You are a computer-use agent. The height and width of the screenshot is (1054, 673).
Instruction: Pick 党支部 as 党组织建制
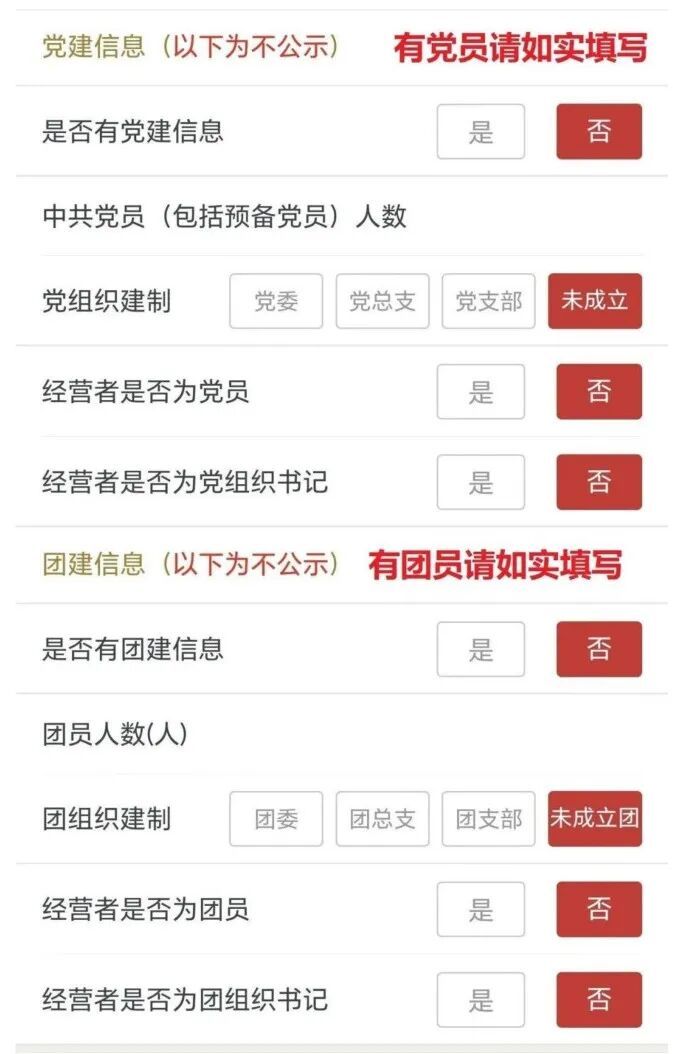488,301
